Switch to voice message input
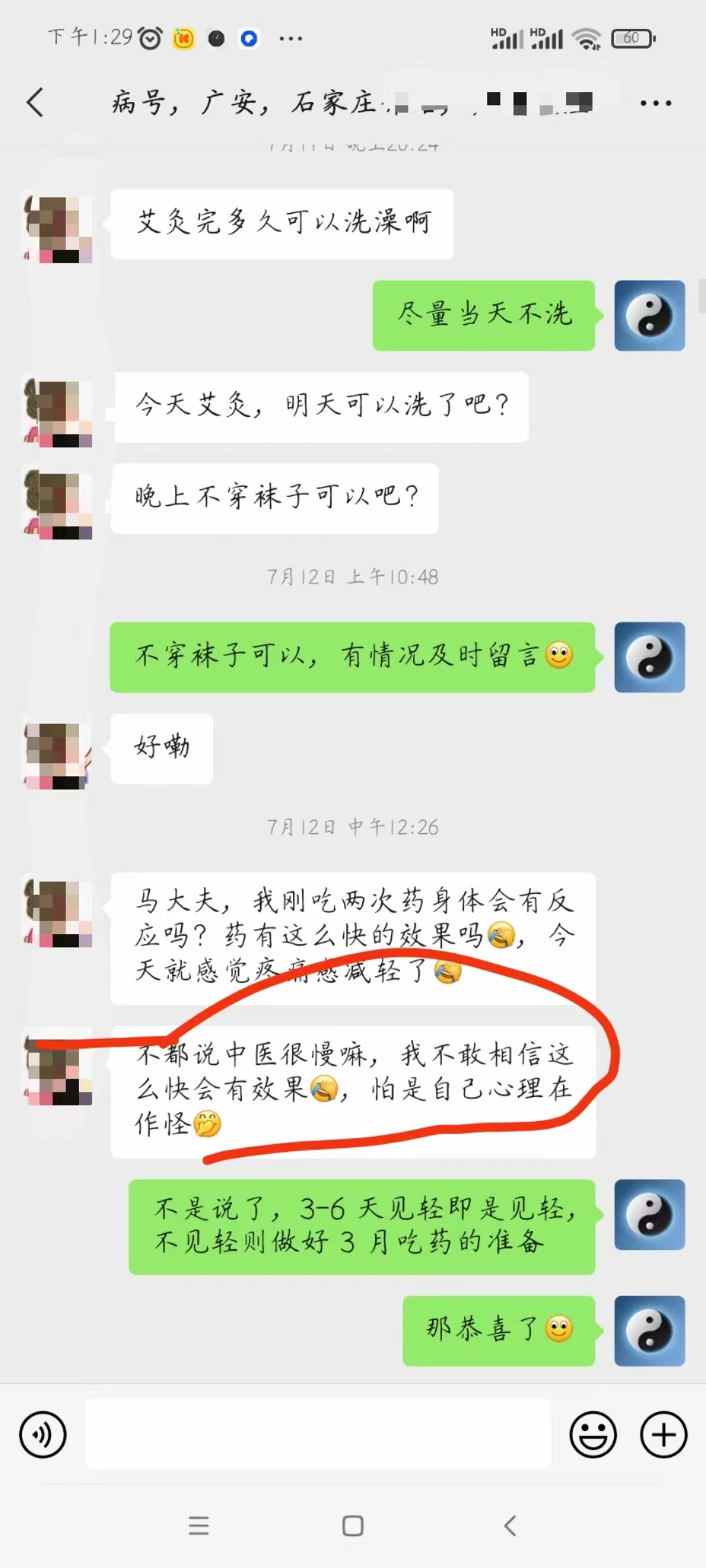The height and width of the screenshot is (1568, 706). tap(43, 1435)
